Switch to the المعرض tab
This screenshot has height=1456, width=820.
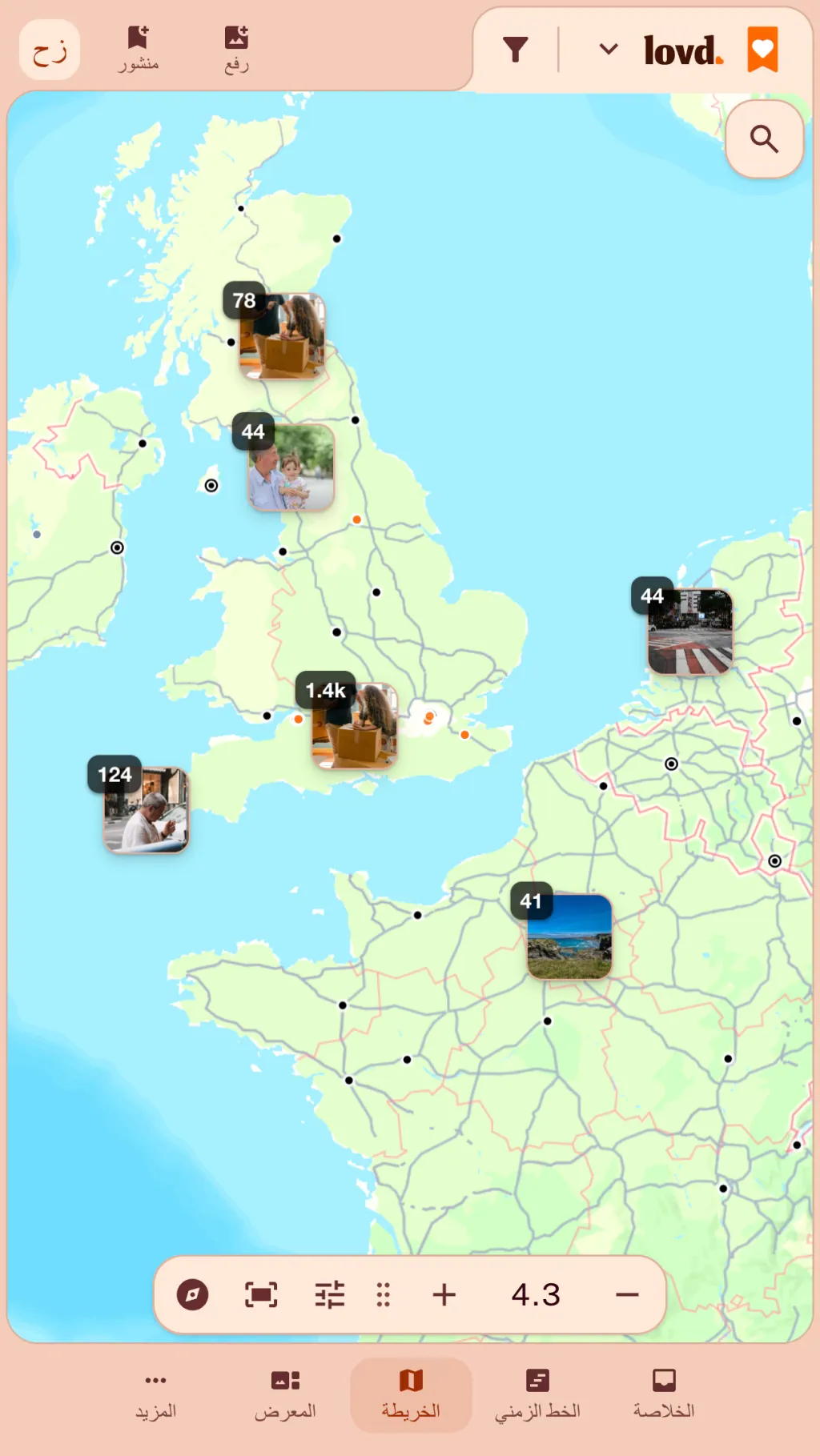[285, 1395]
